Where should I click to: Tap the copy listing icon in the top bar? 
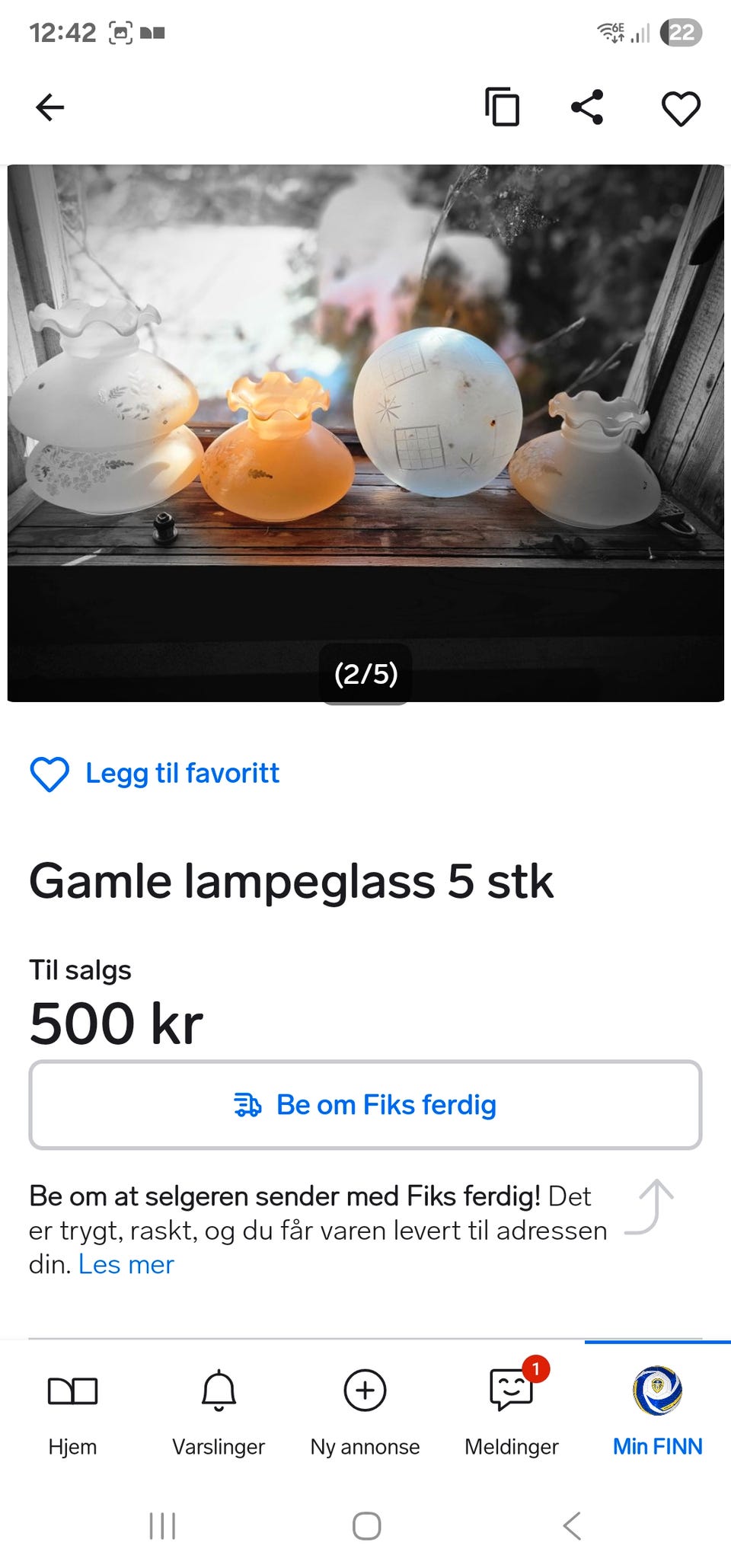tap(502, 107)
